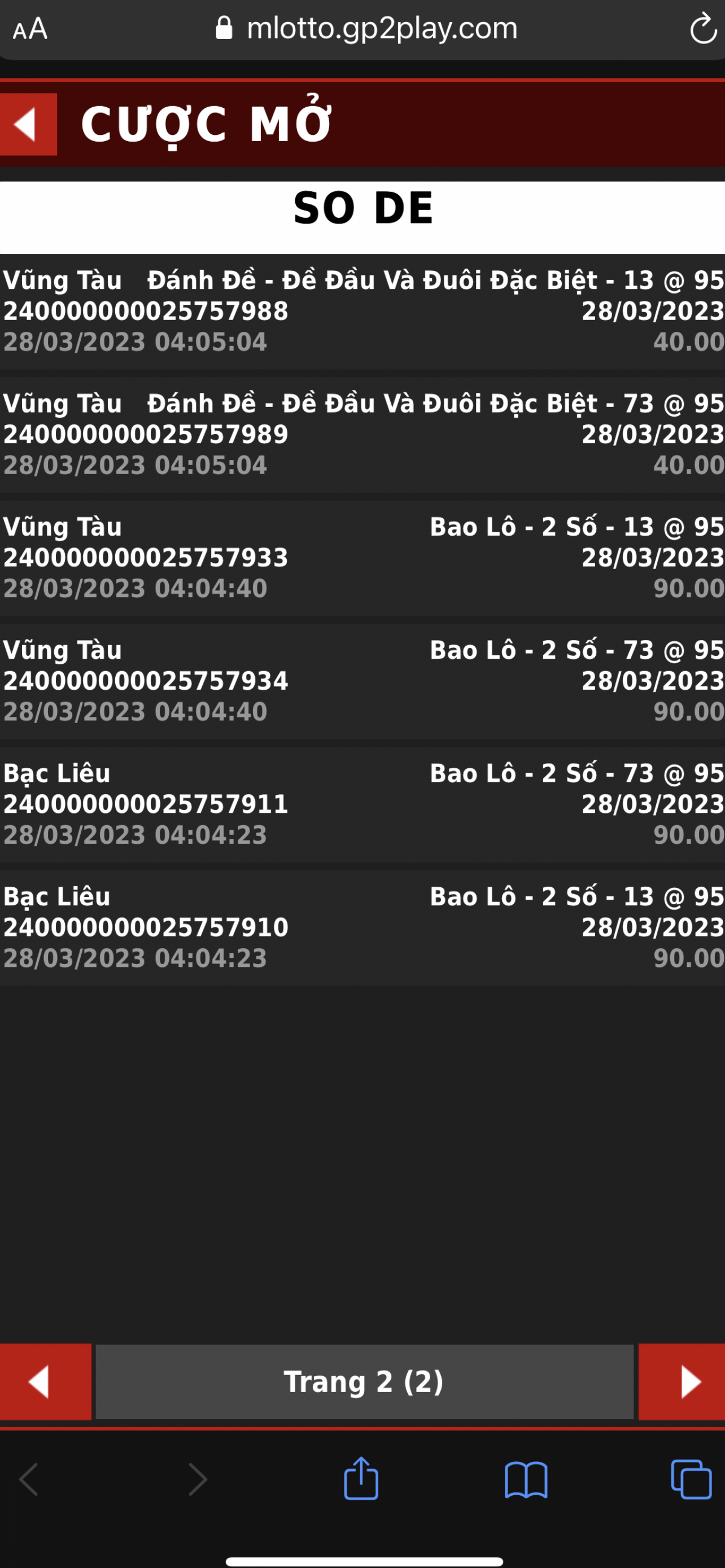Open Safari bookmarks
The height and width of the screenshot is (1568, 725).
526,1480
